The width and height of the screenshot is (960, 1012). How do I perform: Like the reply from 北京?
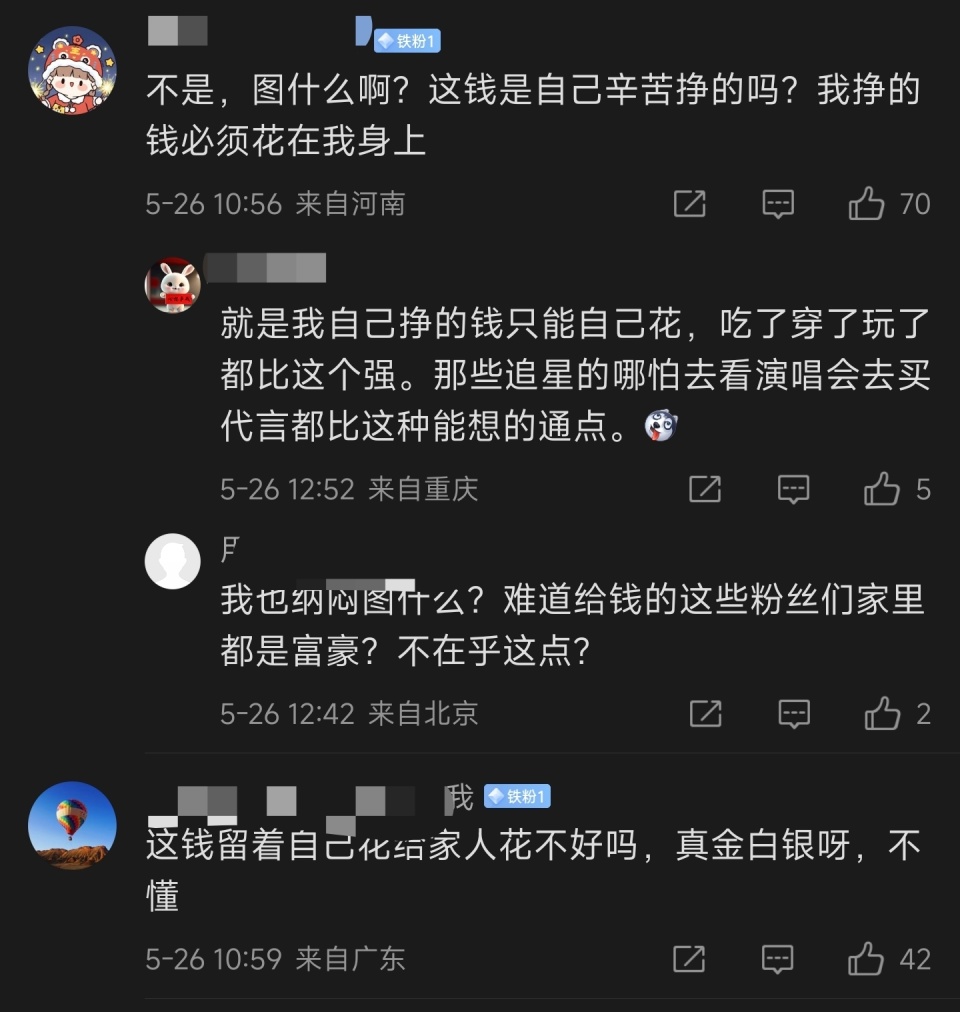click(882, 713)
